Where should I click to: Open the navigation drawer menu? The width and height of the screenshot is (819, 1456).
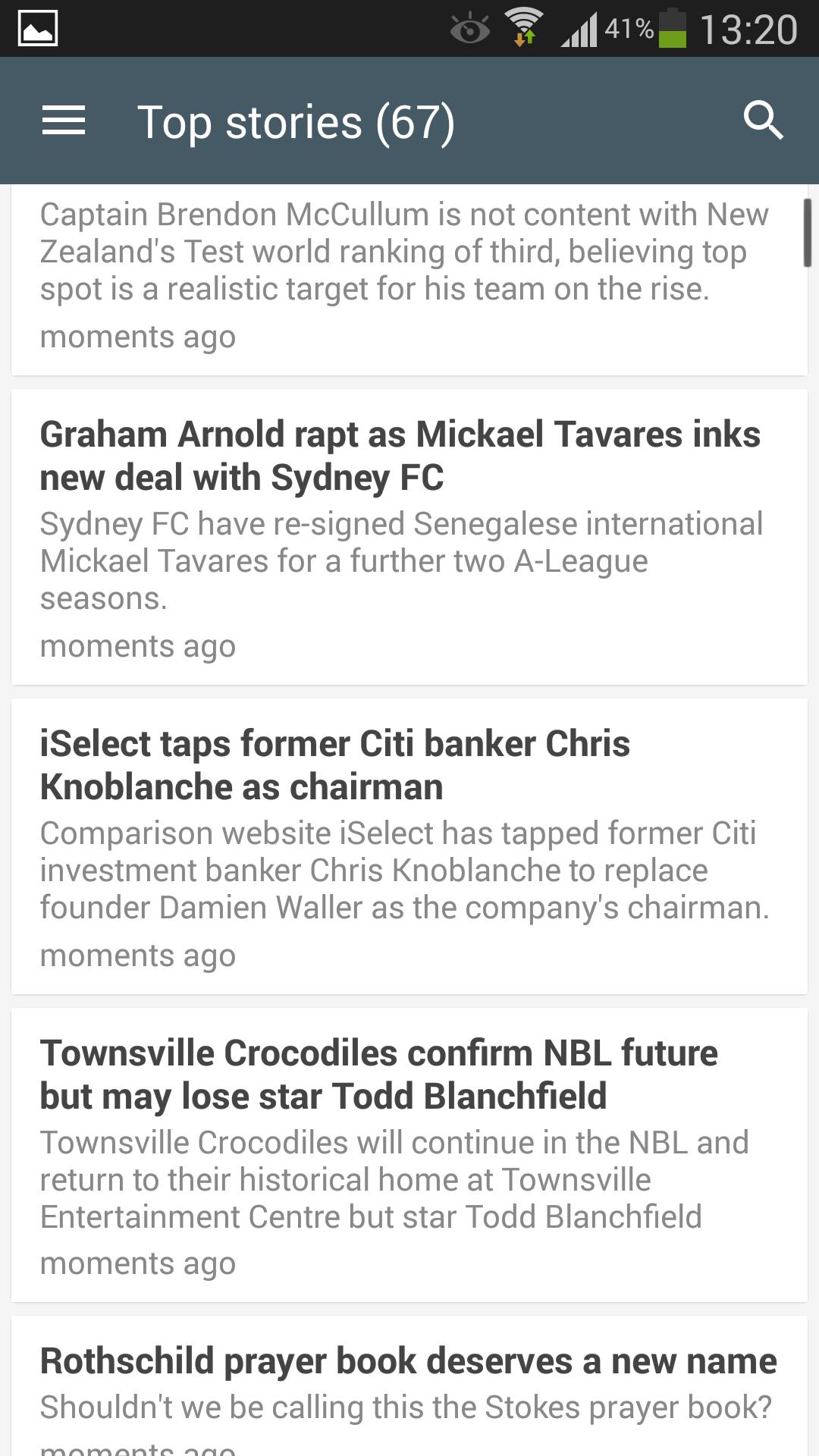coord(64,120)
